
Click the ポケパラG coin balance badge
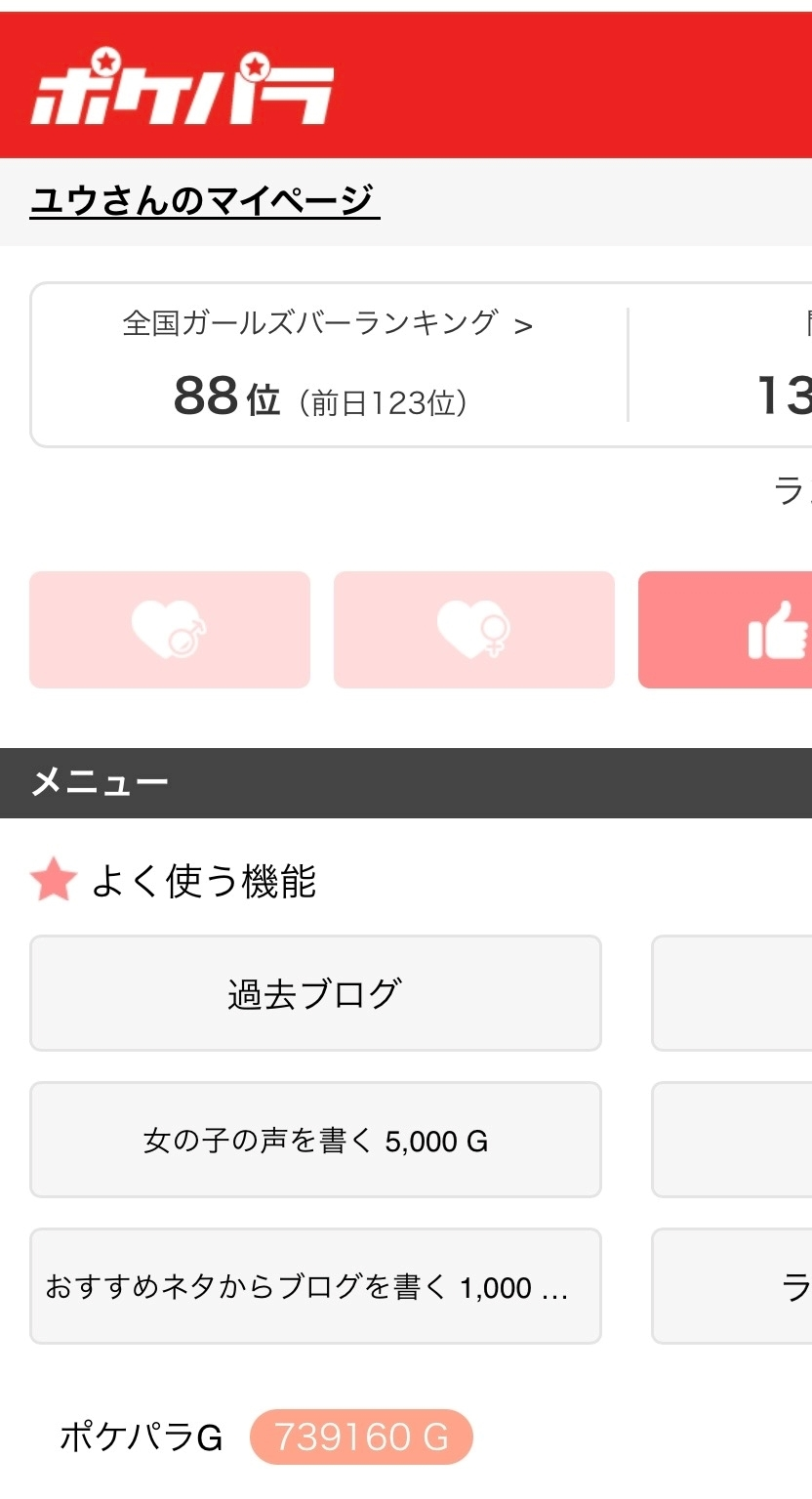pos(362,1436)
